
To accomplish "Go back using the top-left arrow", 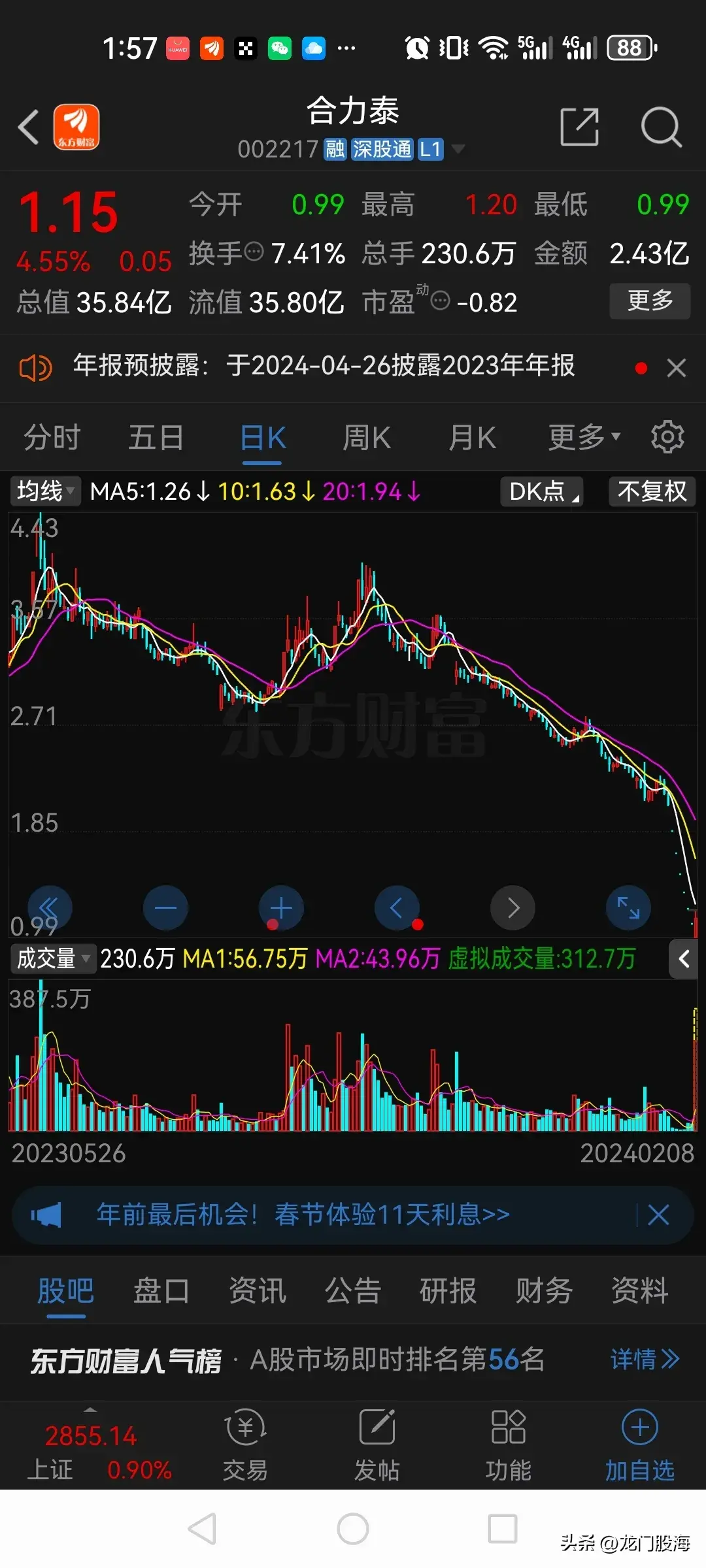I will pyautogui.click(x=29, y=127).
